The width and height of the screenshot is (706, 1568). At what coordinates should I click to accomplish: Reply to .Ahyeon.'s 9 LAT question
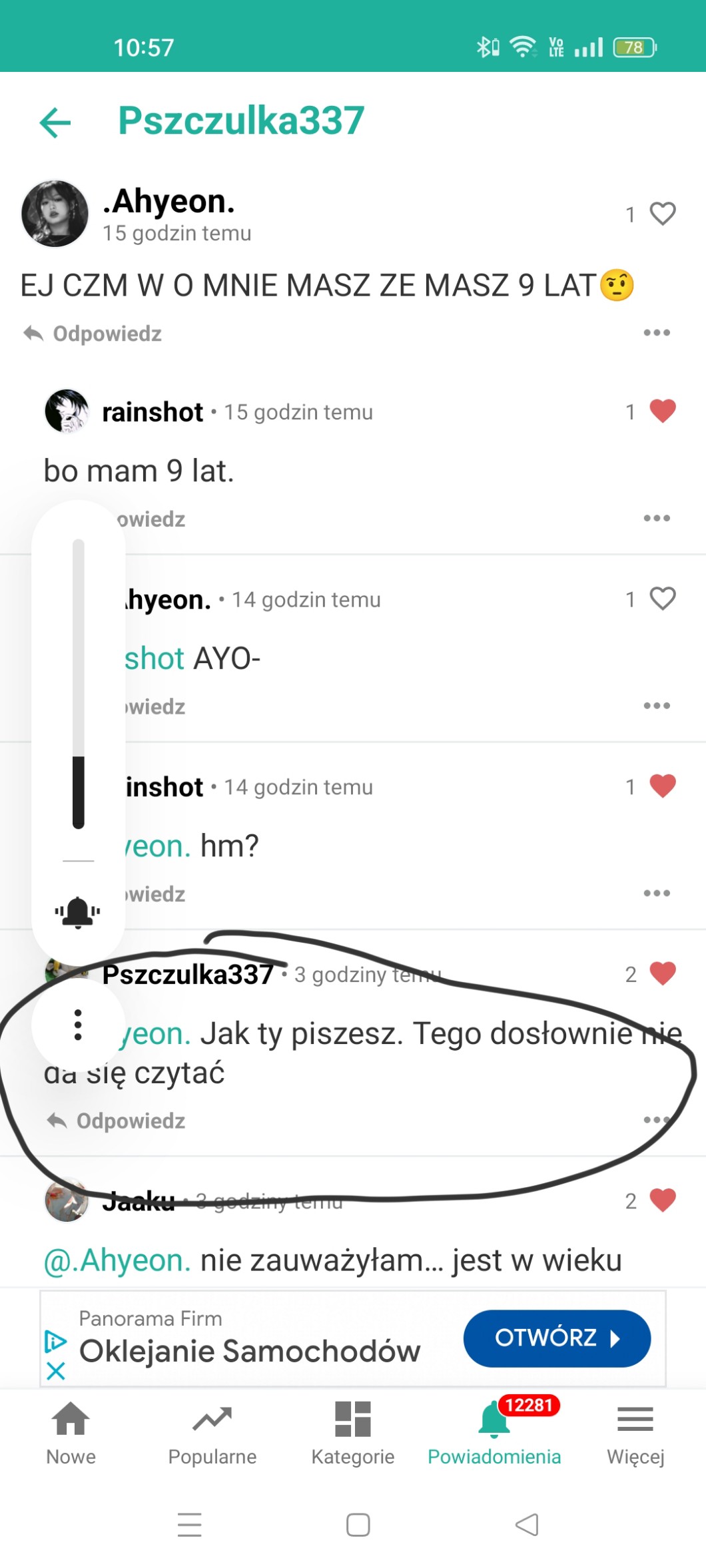coord(93,334)
